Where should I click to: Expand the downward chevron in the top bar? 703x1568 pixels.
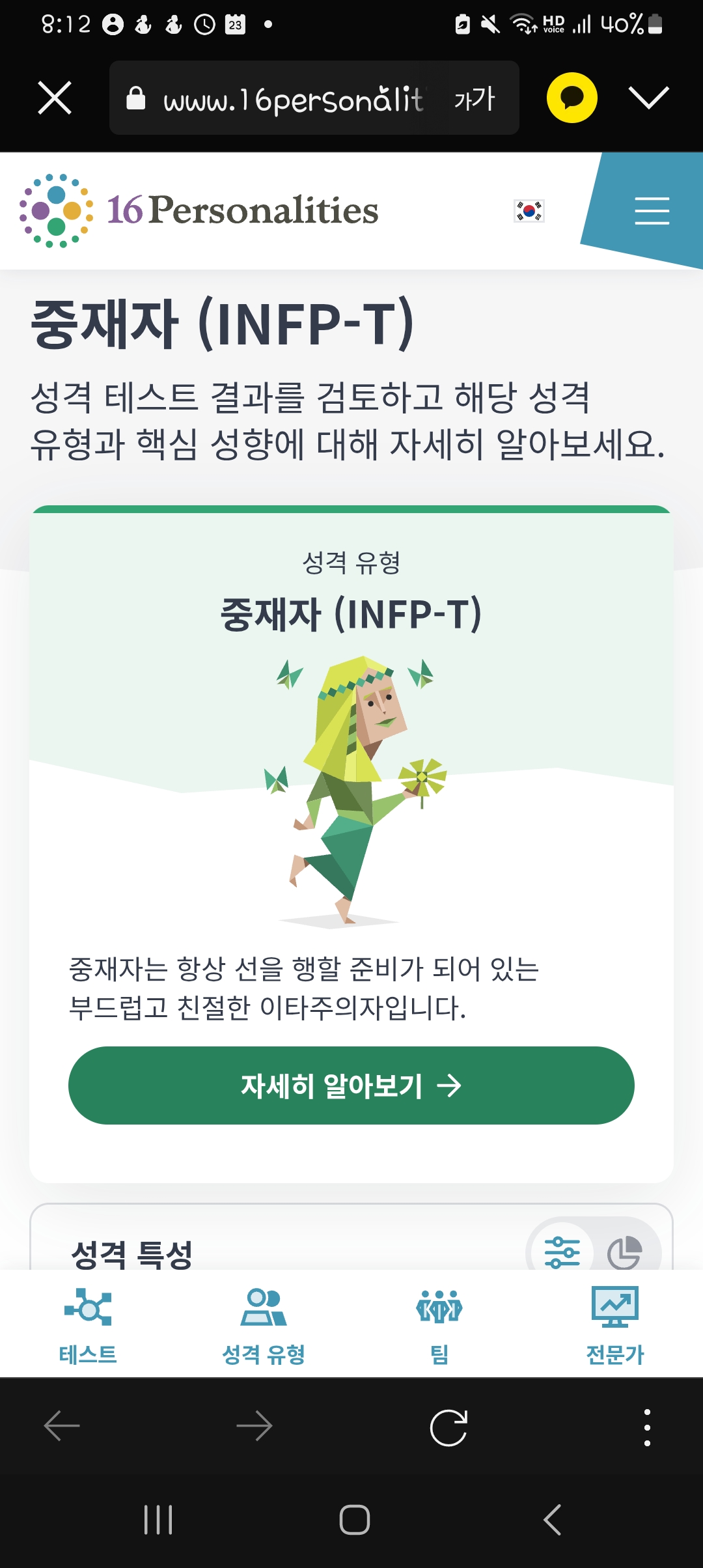tap(649, 98)
